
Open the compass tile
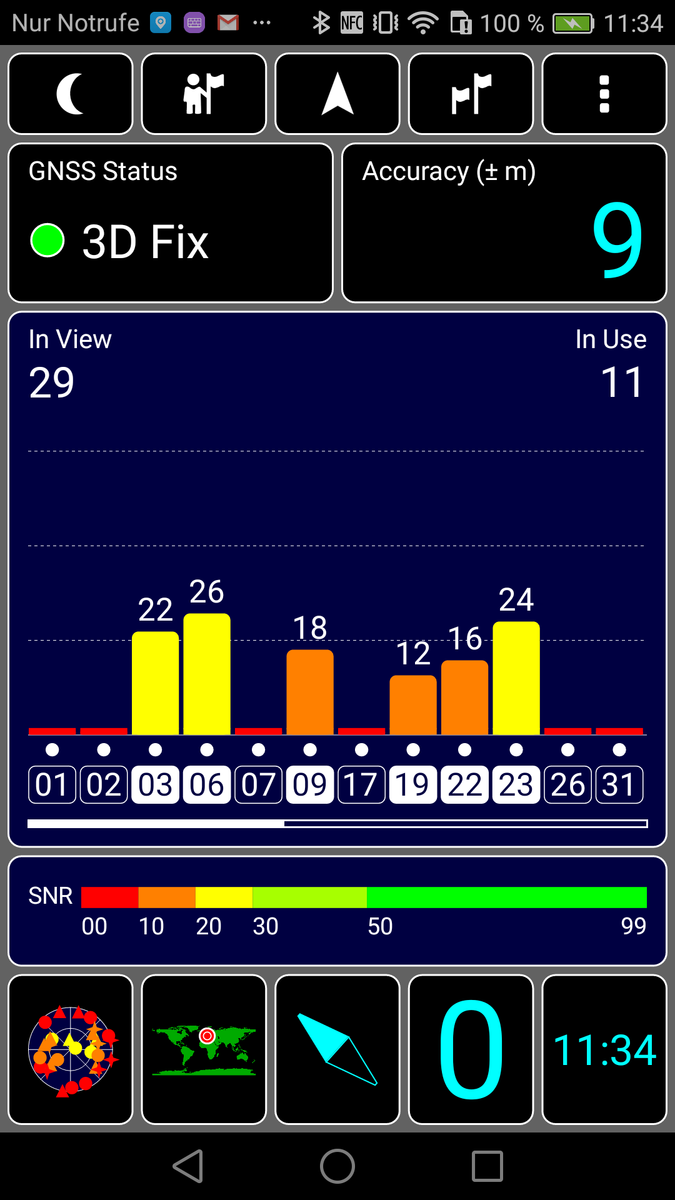pyautogui.click(x=337, y=1049)
